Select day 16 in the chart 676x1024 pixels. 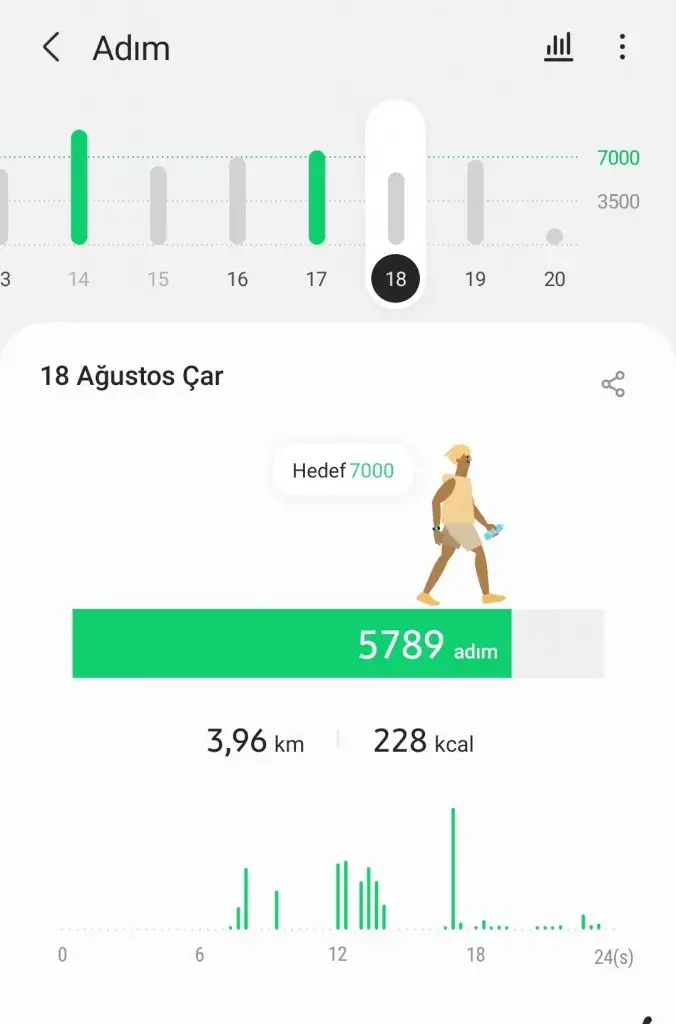(x=237, y=210)
